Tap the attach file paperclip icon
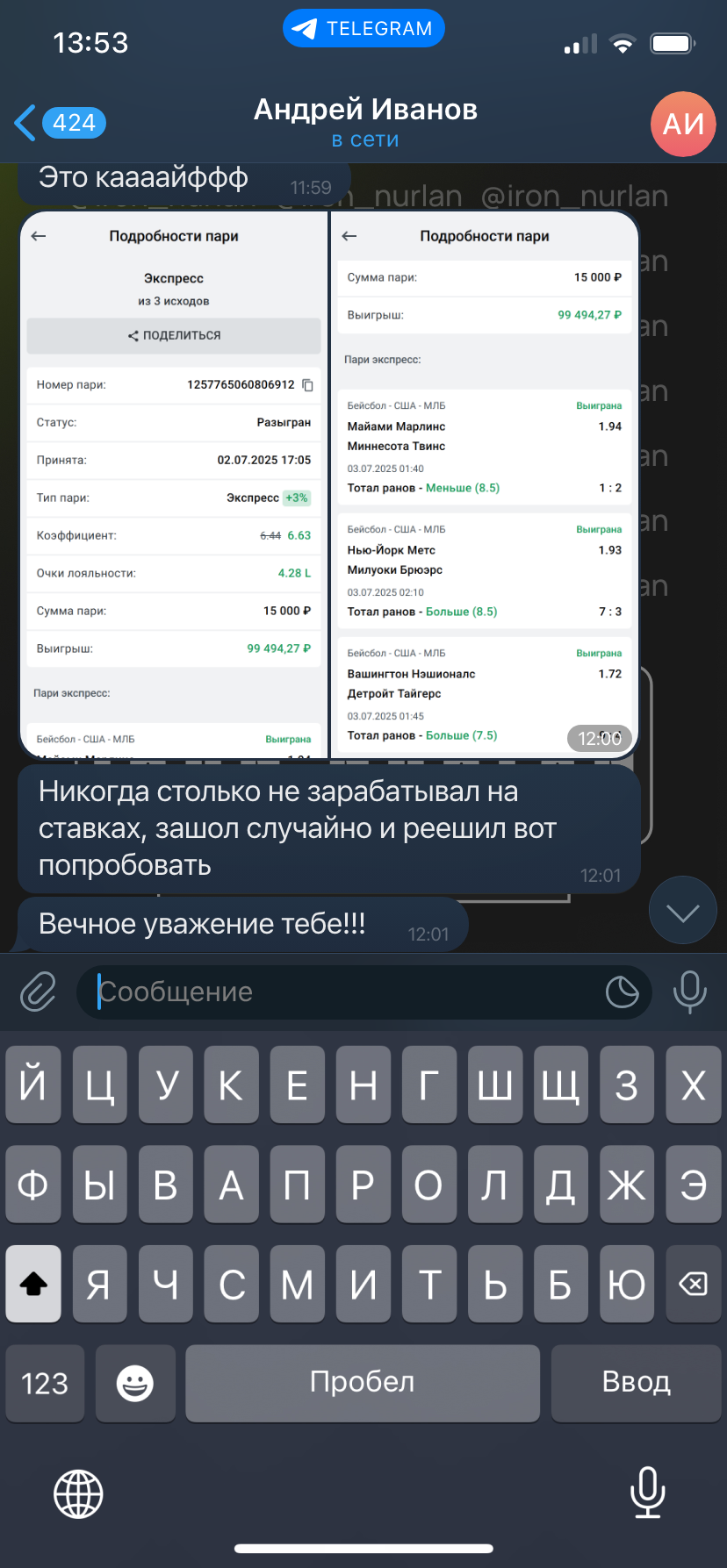This screenshot has height=1568, width=727. [38, 992]
